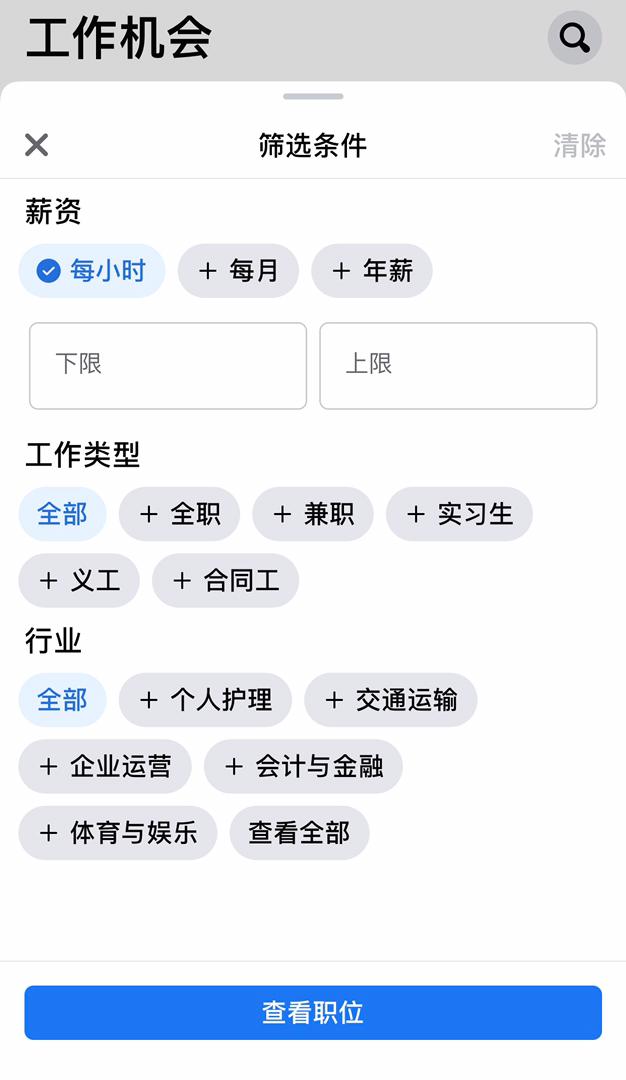Choose the 年薪 salary chip
This screenshot has width=626, height=1080.
tap(371, 271)
